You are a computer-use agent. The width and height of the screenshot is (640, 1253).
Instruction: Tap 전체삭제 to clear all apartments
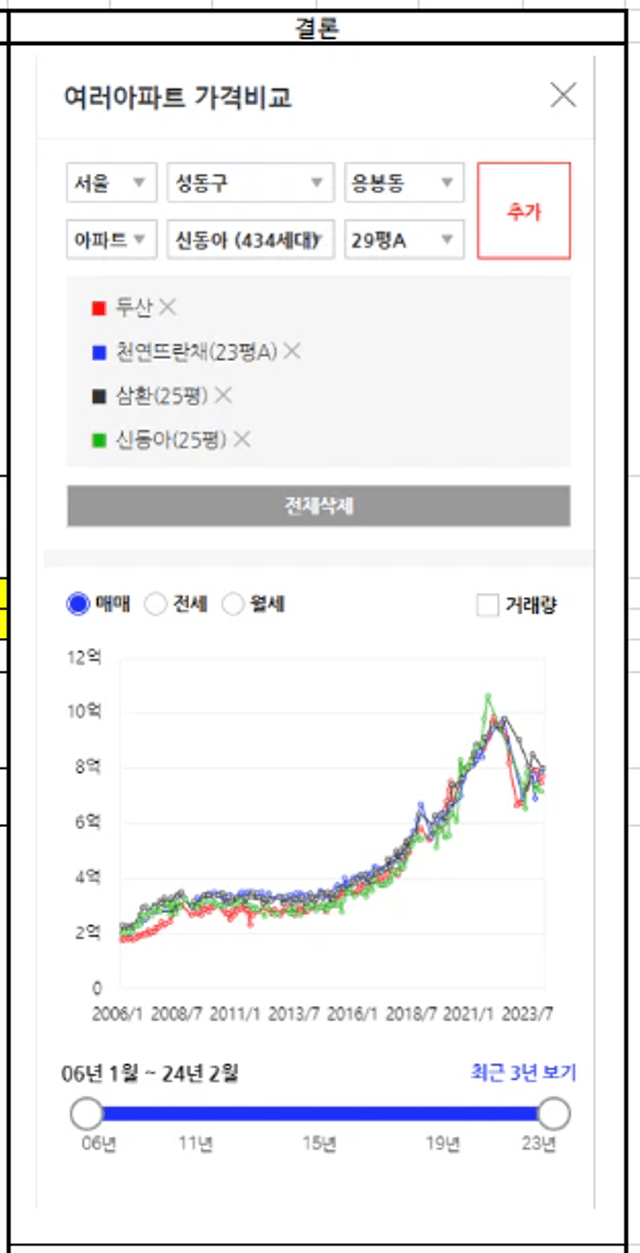coord(319,506)
